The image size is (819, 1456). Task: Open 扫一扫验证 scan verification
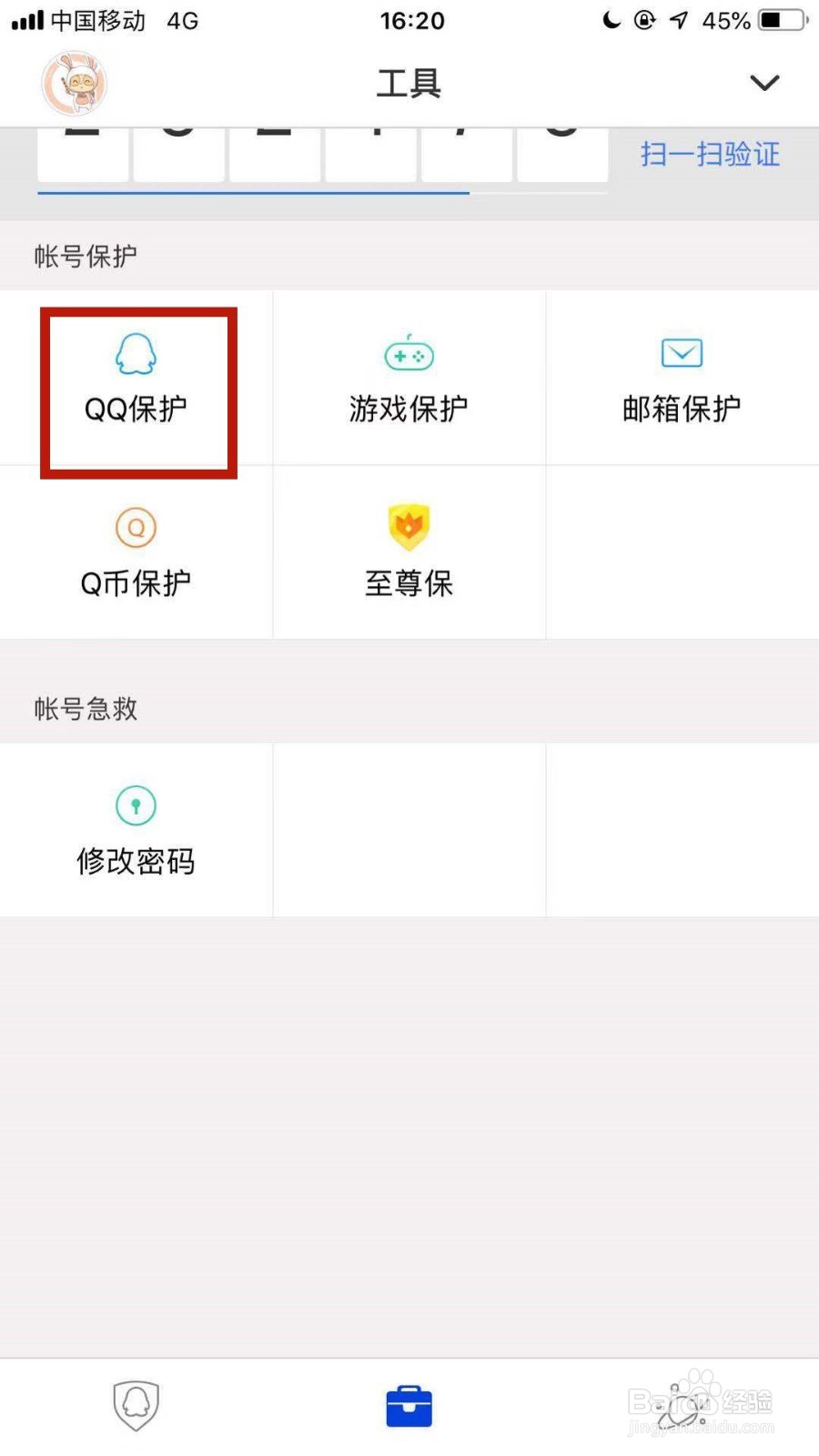710,154
